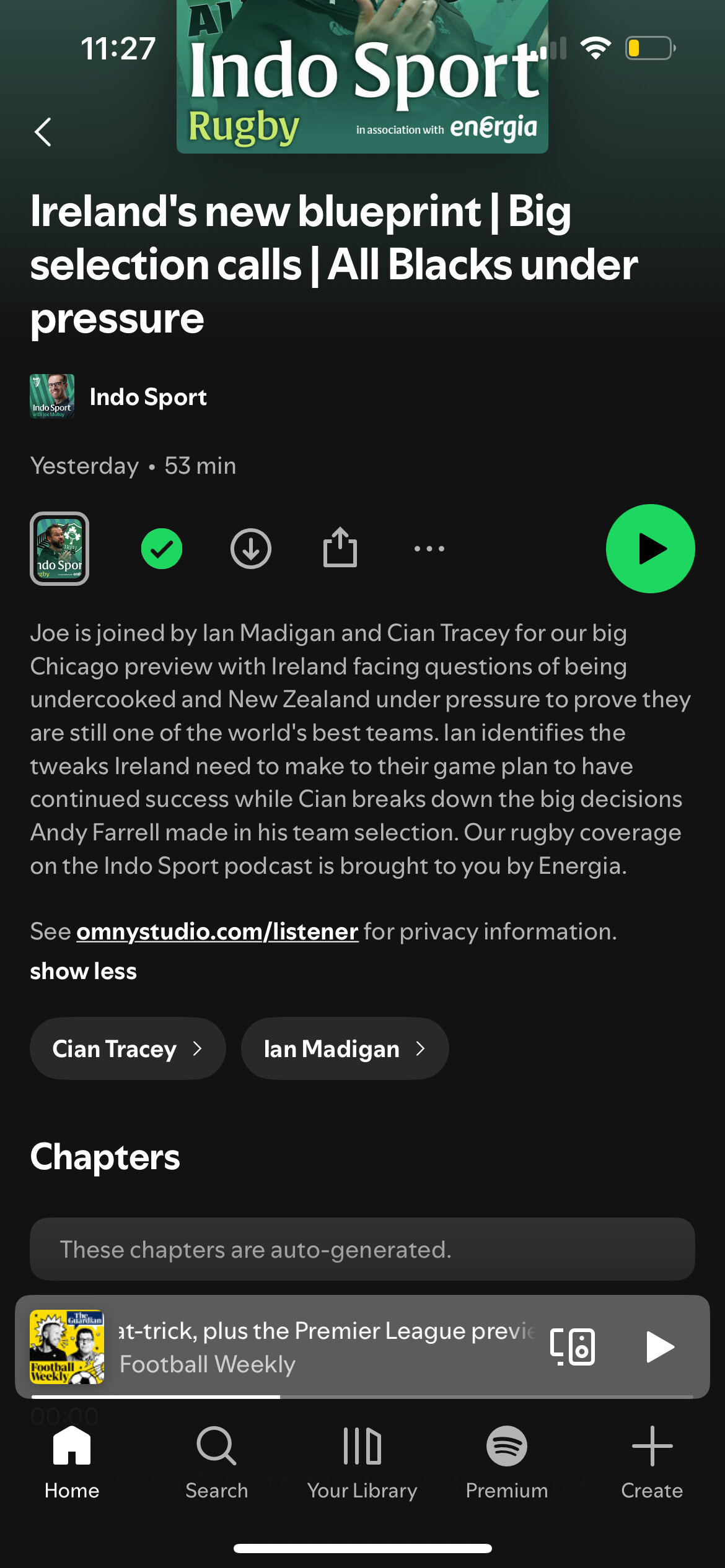This screenshot has height=1568, width=725.
Task: Open the Ian Madigan chip
Action: pos(345,1048)
